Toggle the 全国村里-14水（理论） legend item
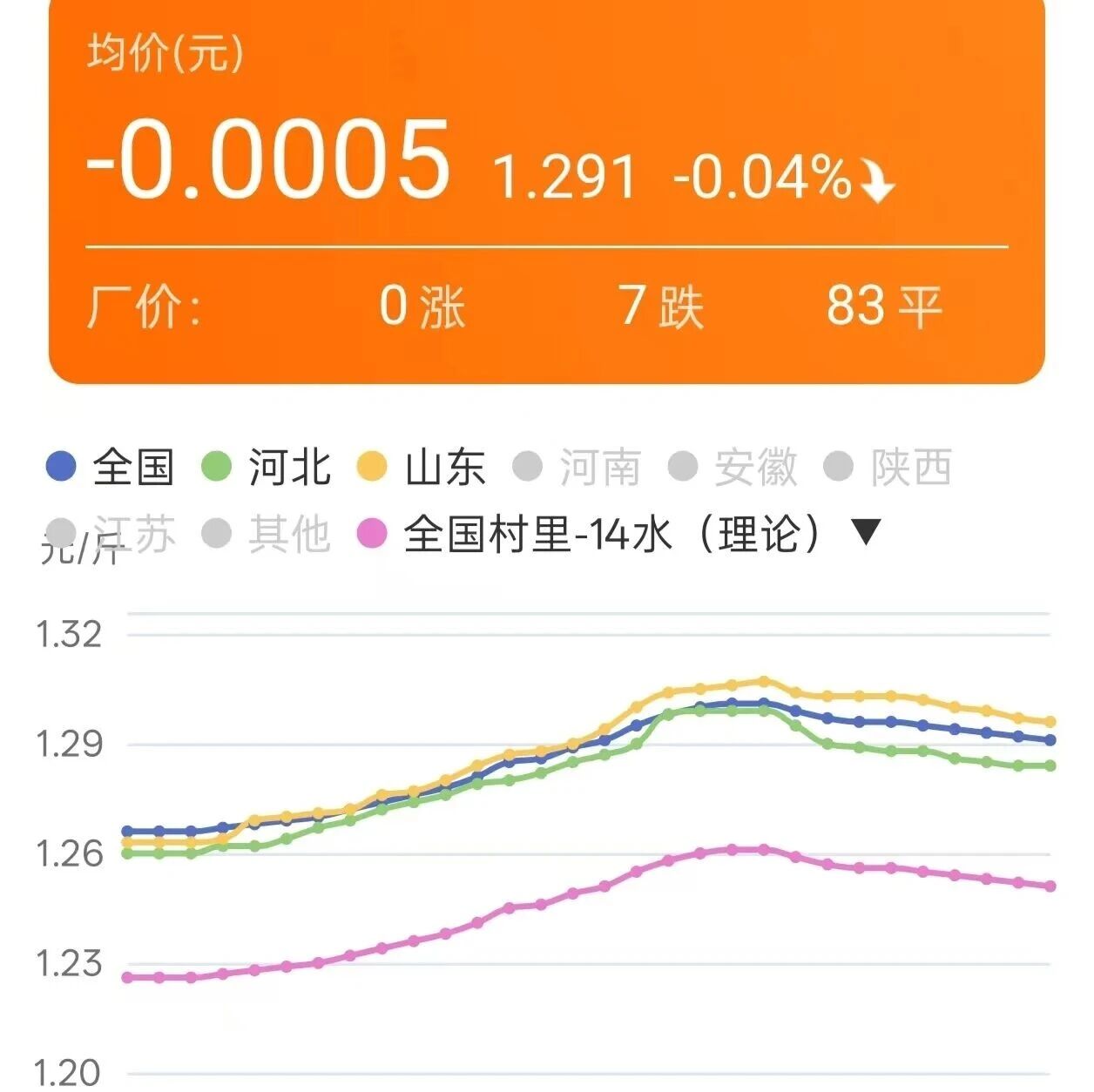This screenshot has height=1092, width=1094. (x=591, y=533)
